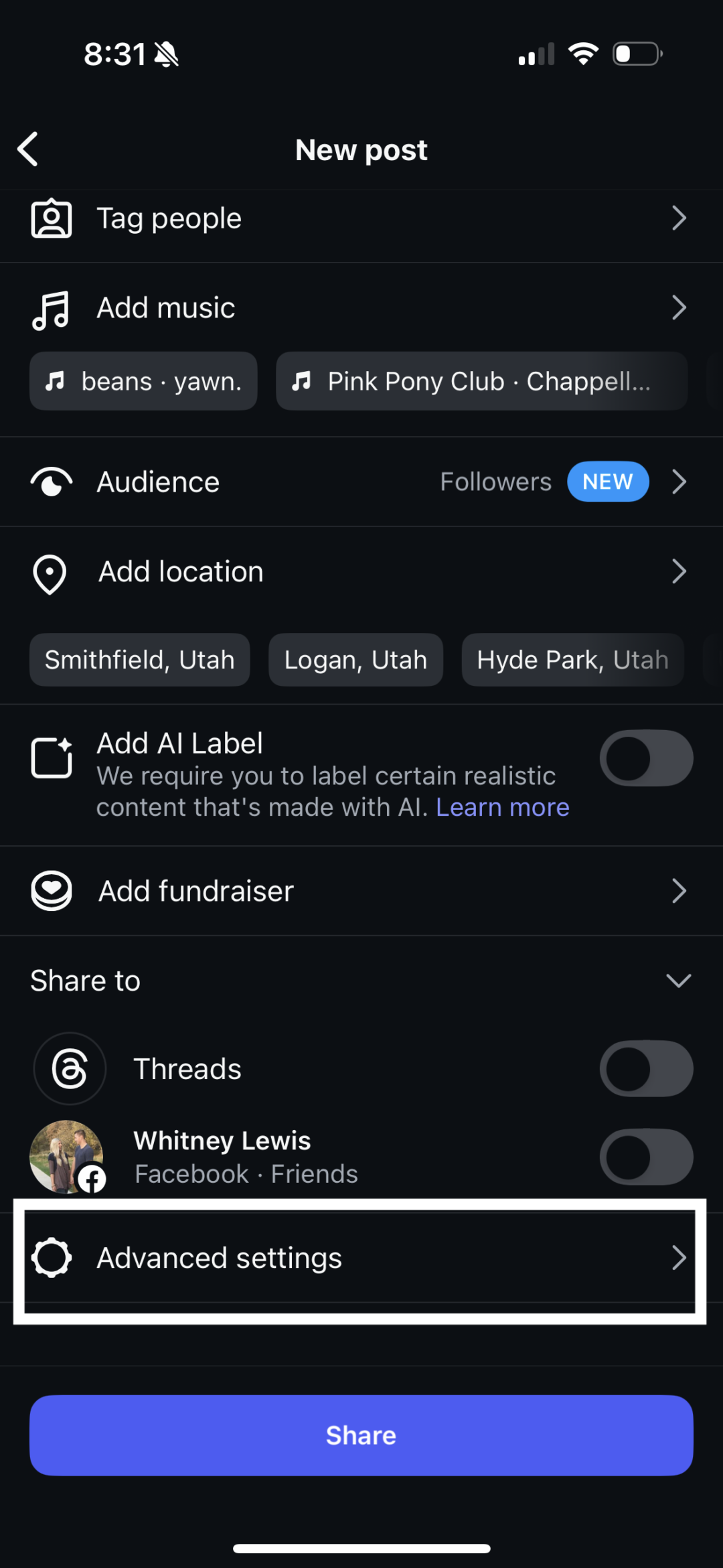723x1568 pixels.
Task: Turn on sharing to Threads
Action: click(645, 1068)
